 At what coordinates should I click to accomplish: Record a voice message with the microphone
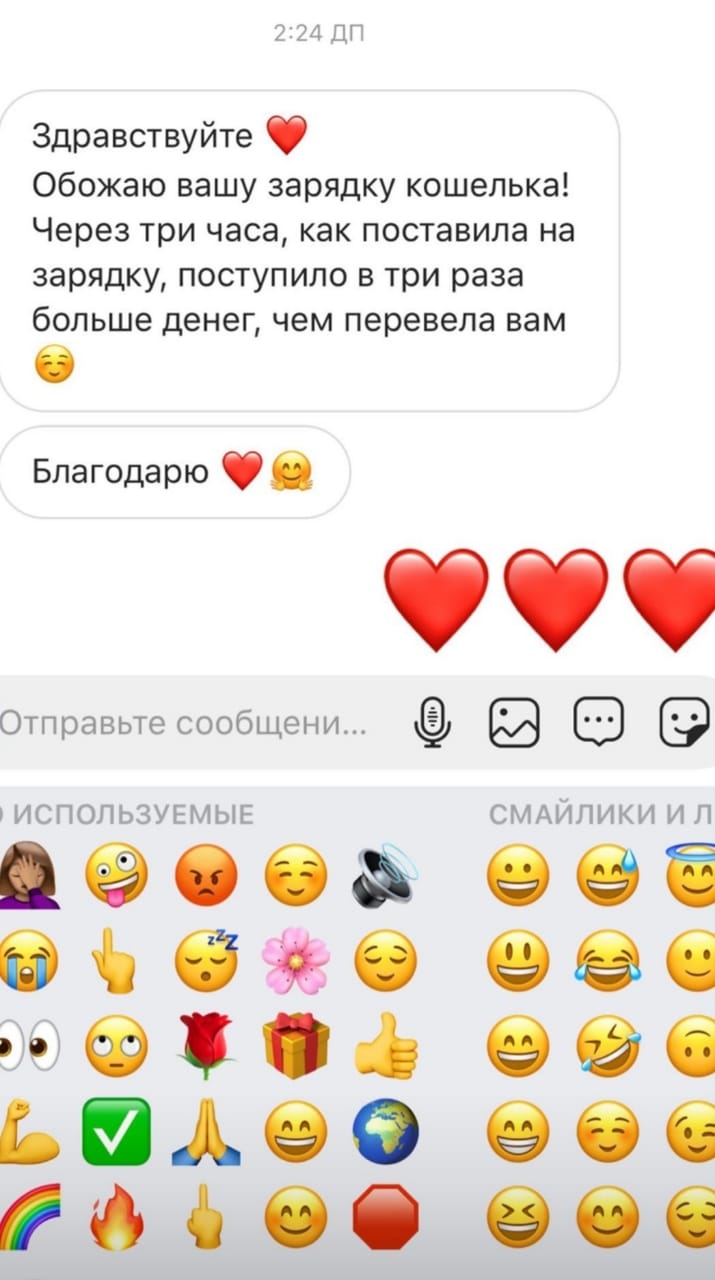(432, 723)
